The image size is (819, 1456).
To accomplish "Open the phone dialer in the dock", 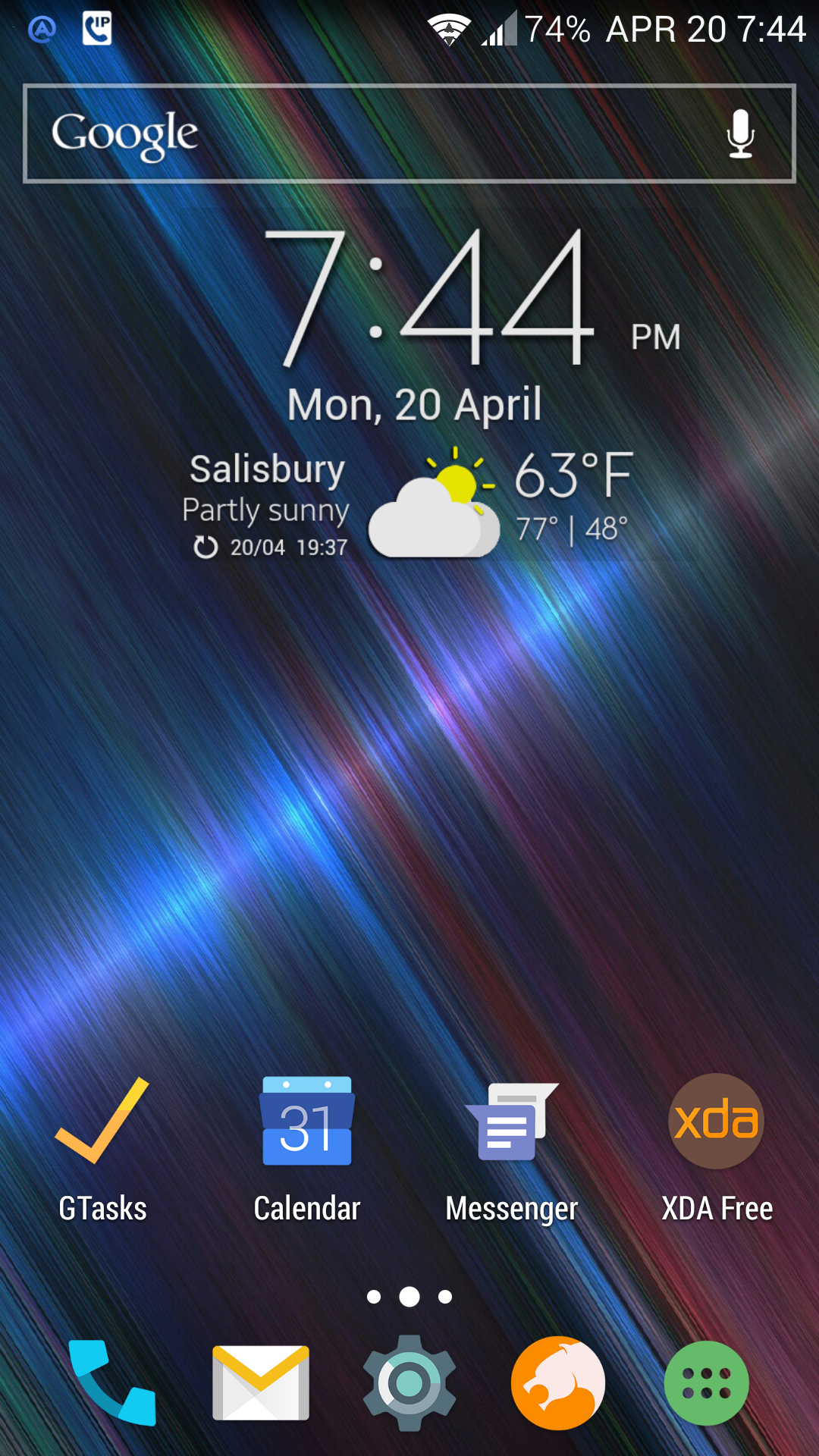I will pos(111,1382).
